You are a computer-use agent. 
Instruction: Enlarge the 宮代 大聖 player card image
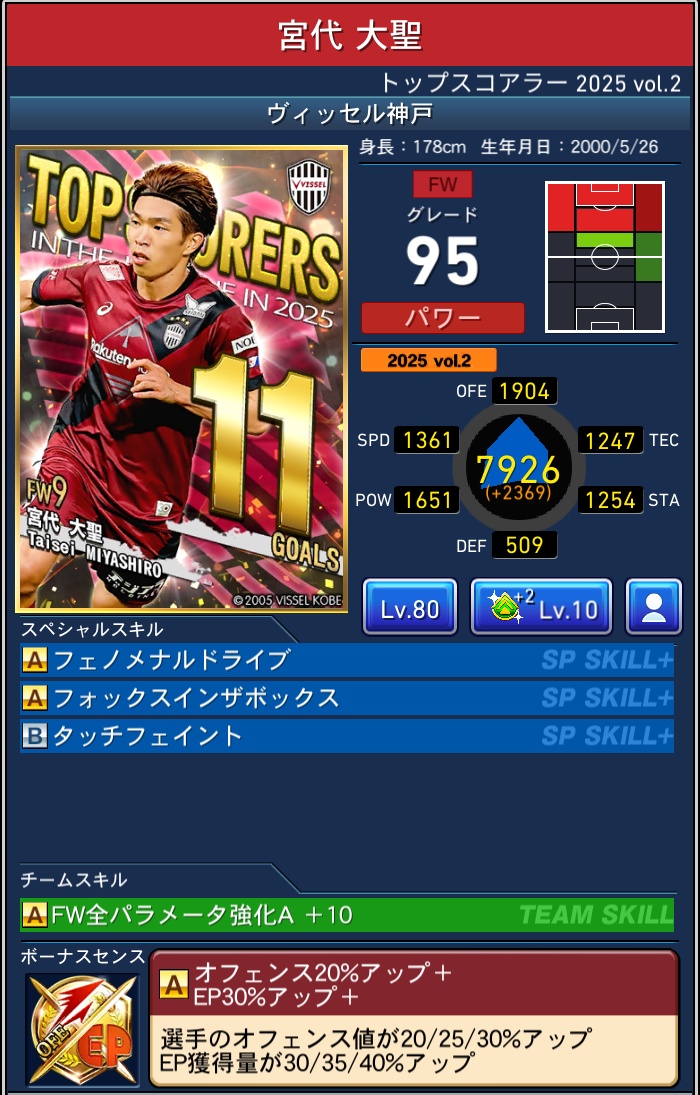(x=181, y=379)
